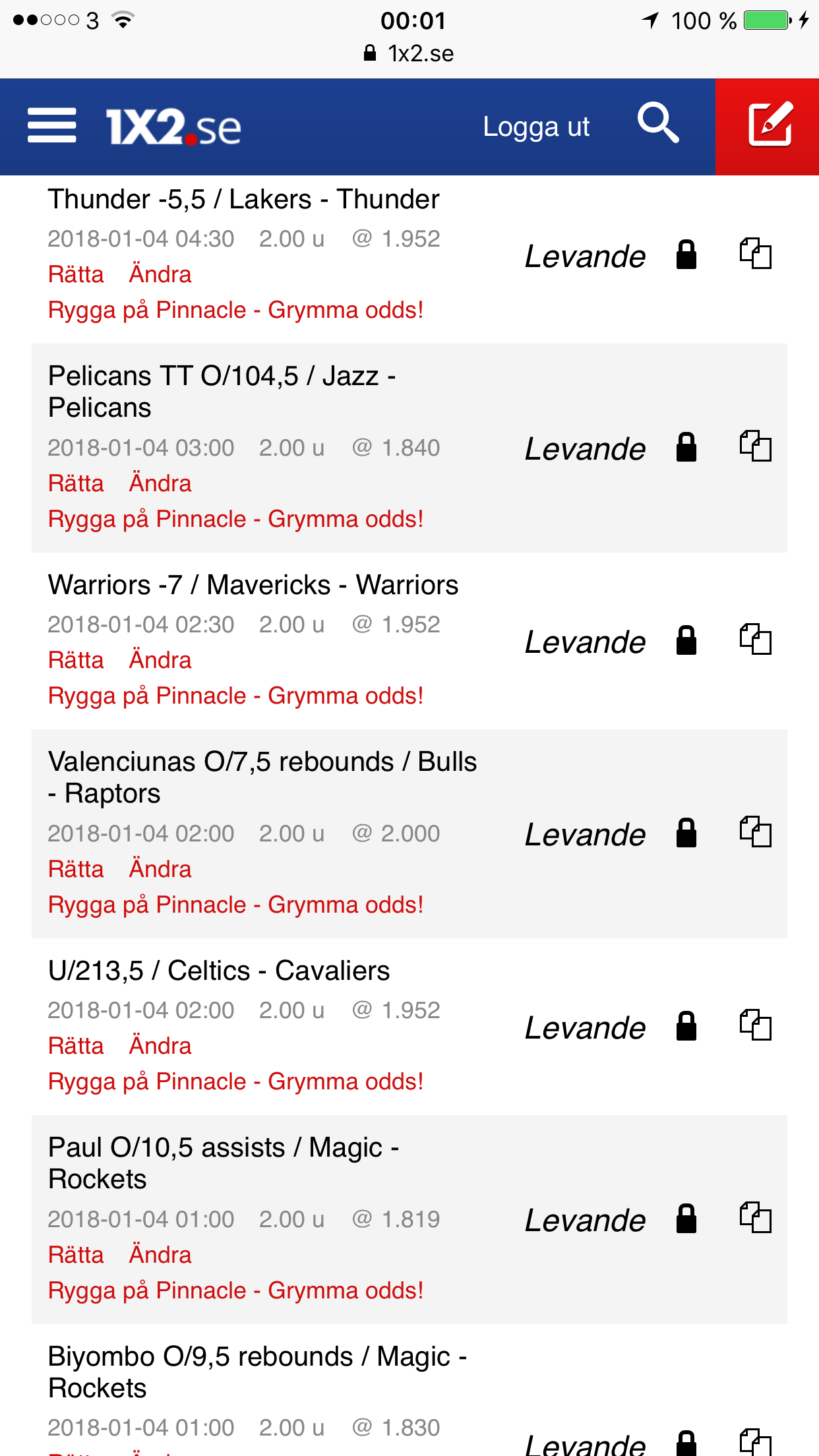Tap the red compose new tip button
The height and width of the screenshot is (1456, 819).
click(768, 127)
